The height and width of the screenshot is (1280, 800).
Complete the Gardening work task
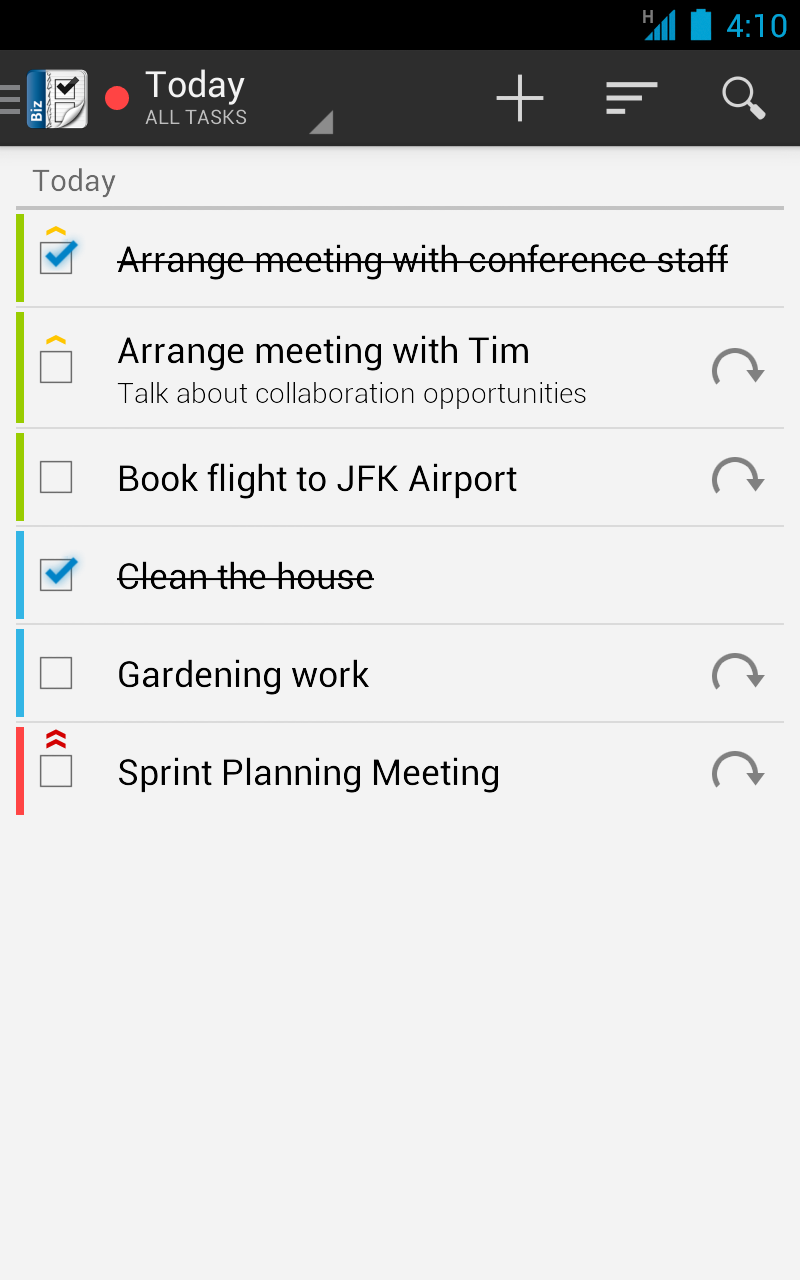(56, 674)
